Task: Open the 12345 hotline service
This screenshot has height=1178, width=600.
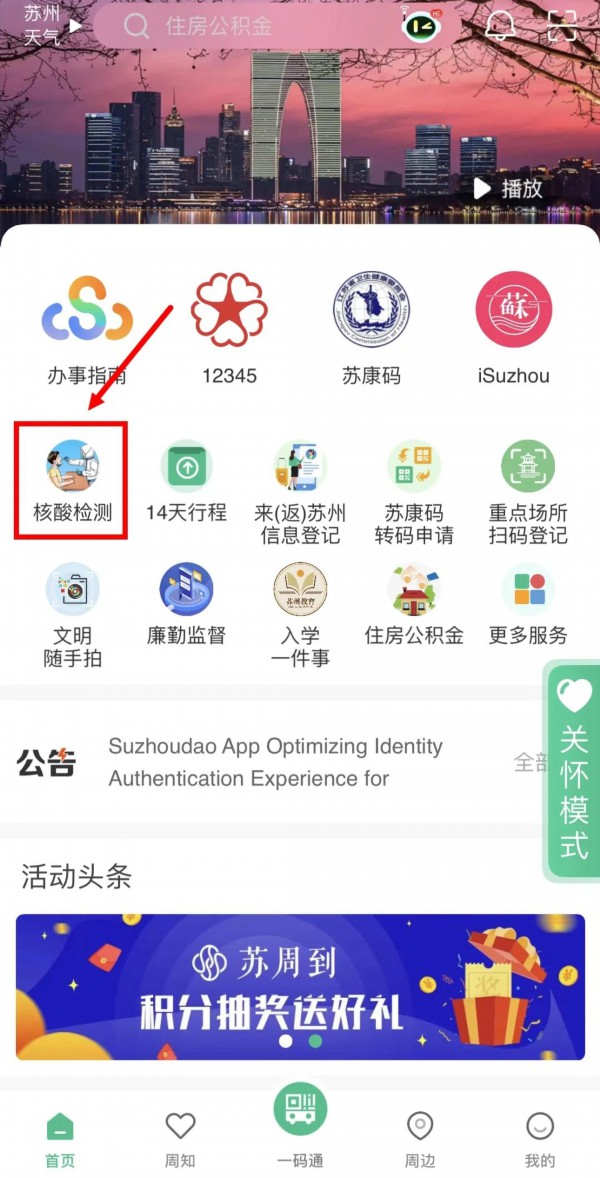Action: coord(229,329)
